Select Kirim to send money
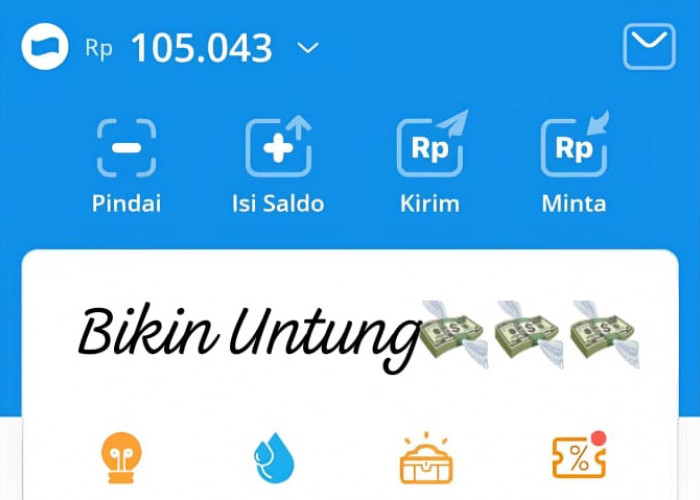Screen dimensions: 700x500 click(x=430, y=148)
